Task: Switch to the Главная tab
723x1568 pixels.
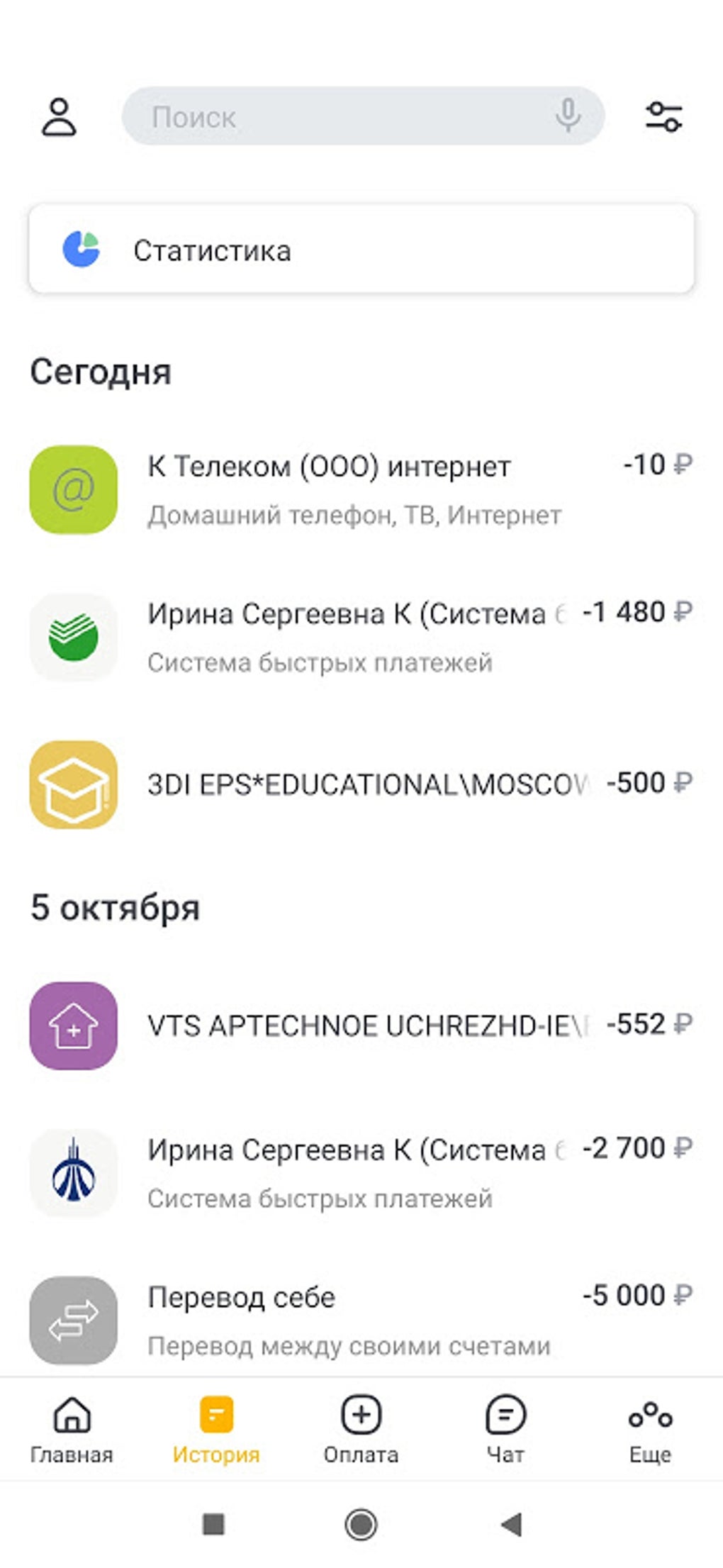Action: click(x=72, y=1430)
